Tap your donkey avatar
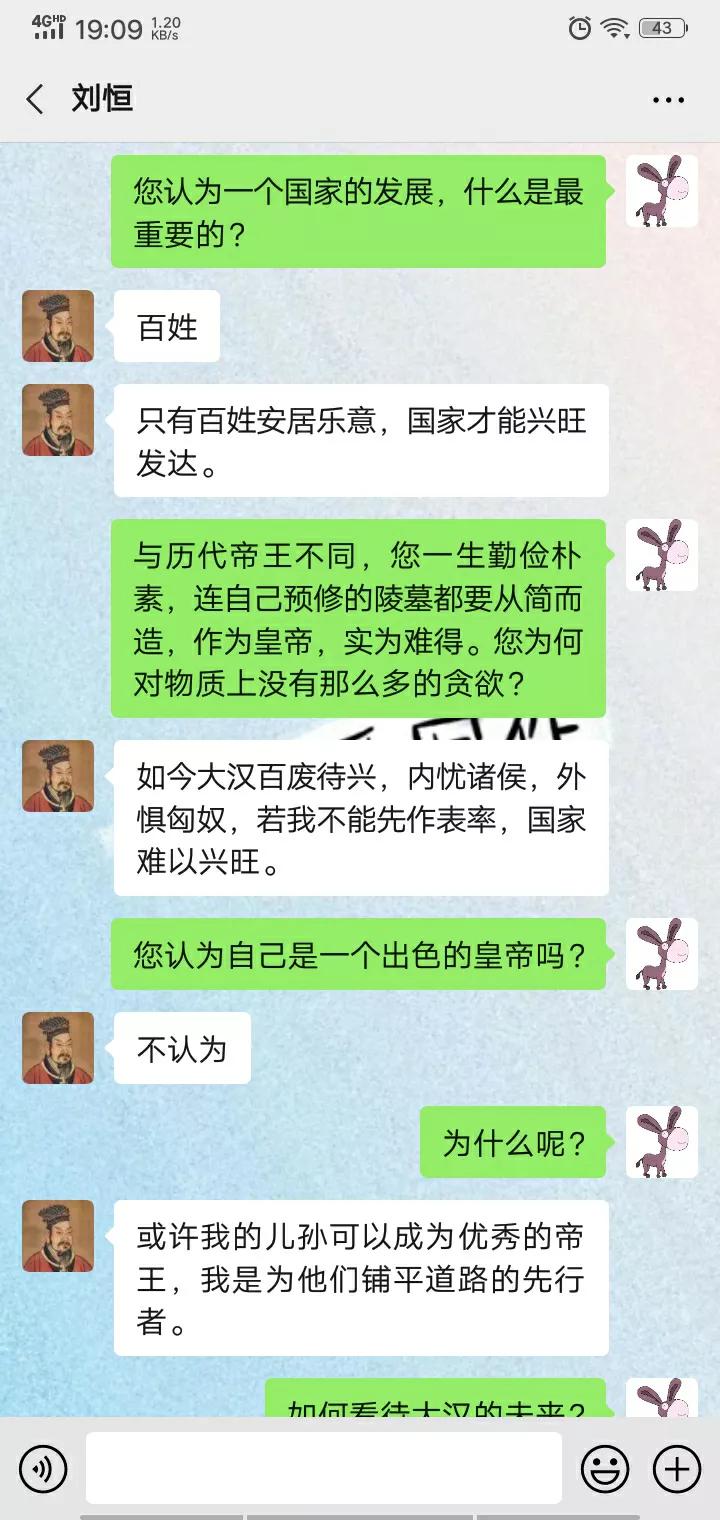The height and width of the screenshot is (1520, 720). point(663,192)
